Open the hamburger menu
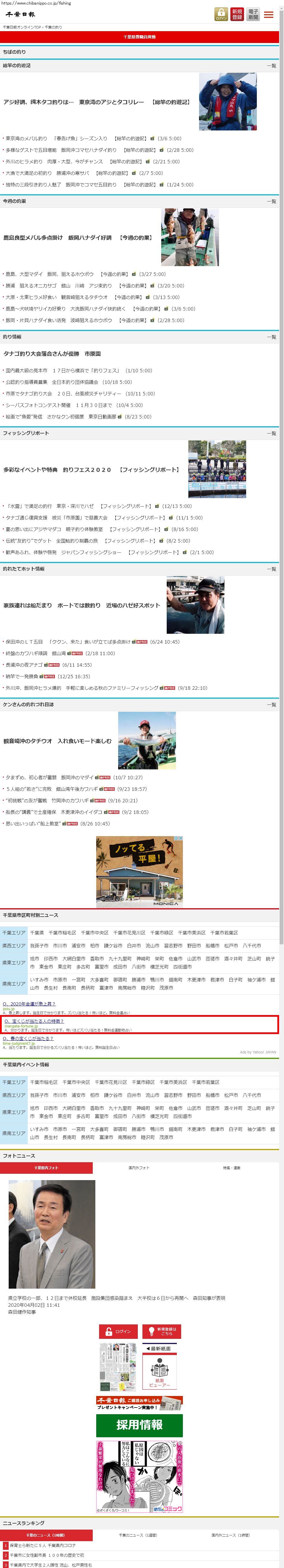Image resolution: width=284 pixels, height=1568 pixels. 268,14
